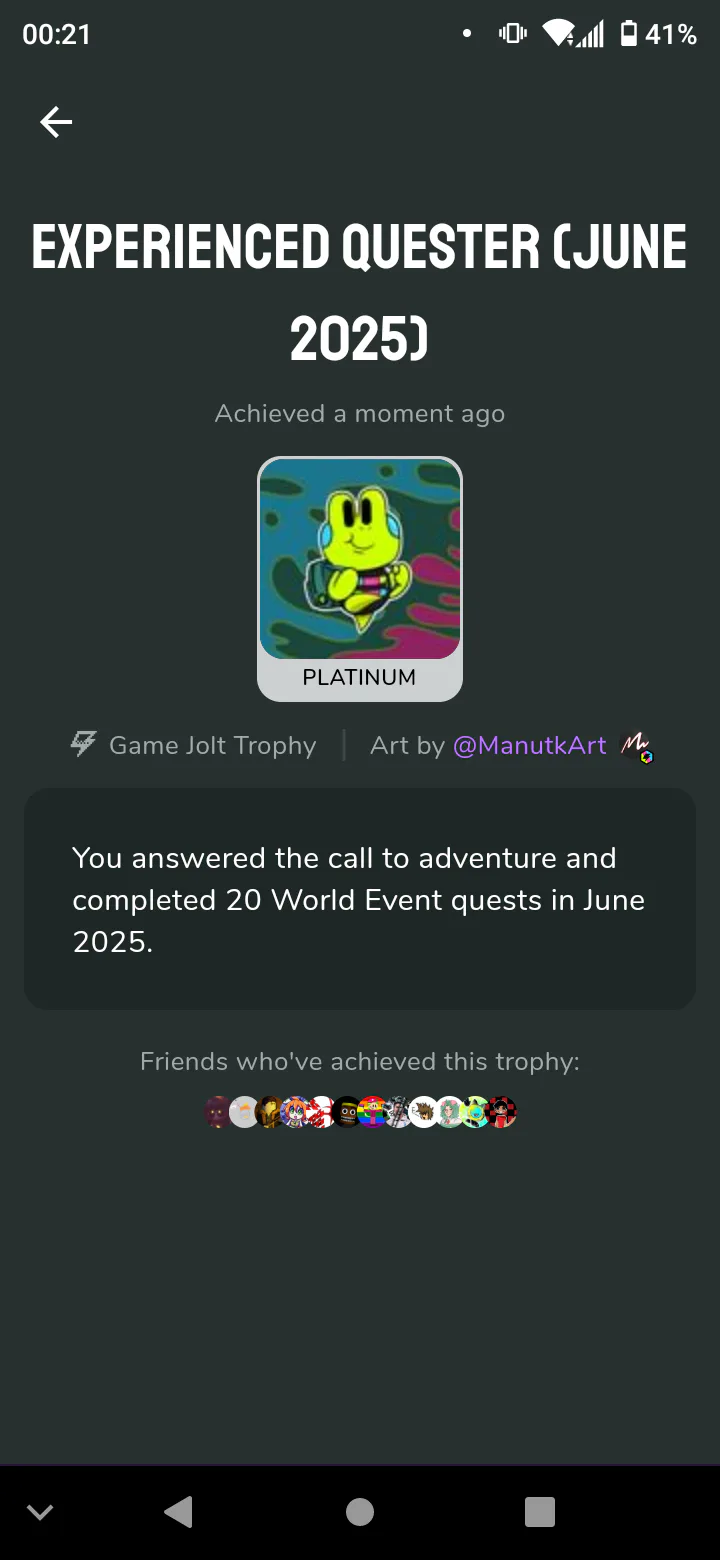Image resolution: width=720 pixels, height=1560 pixels.
Task: Open the last friend avatar with red checkered background
Action: click(502, 1112)
